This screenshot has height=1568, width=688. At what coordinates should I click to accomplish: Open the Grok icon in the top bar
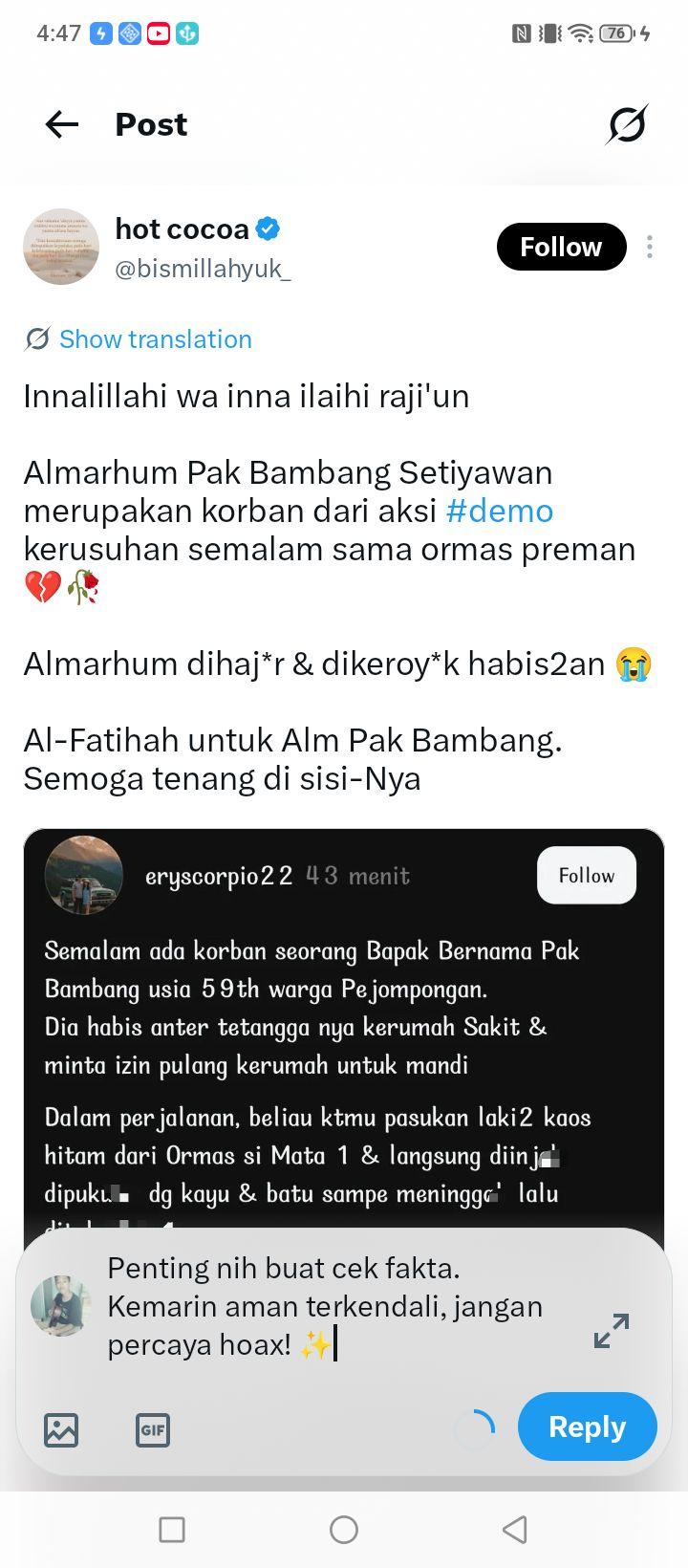(627, 124)
